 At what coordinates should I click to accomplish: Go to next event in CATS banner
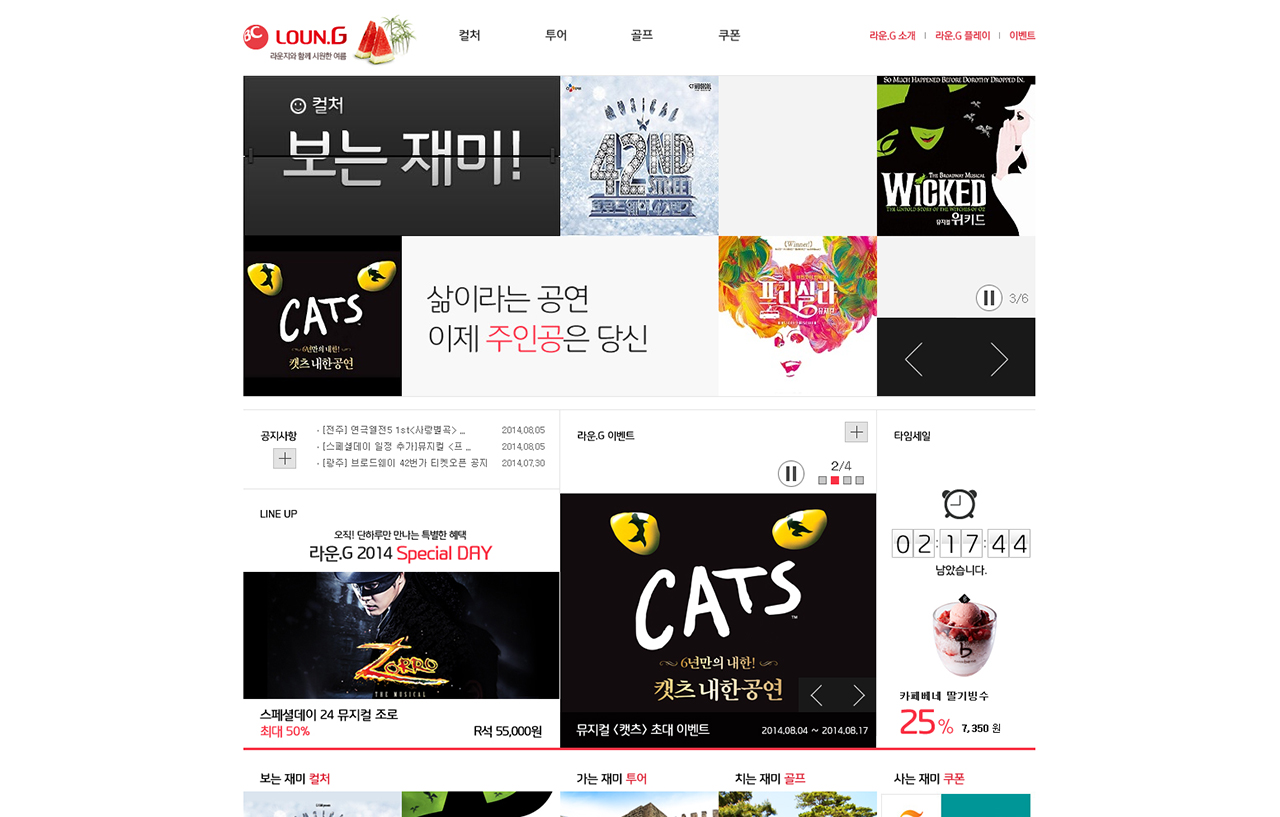click(x=858, y=695)
